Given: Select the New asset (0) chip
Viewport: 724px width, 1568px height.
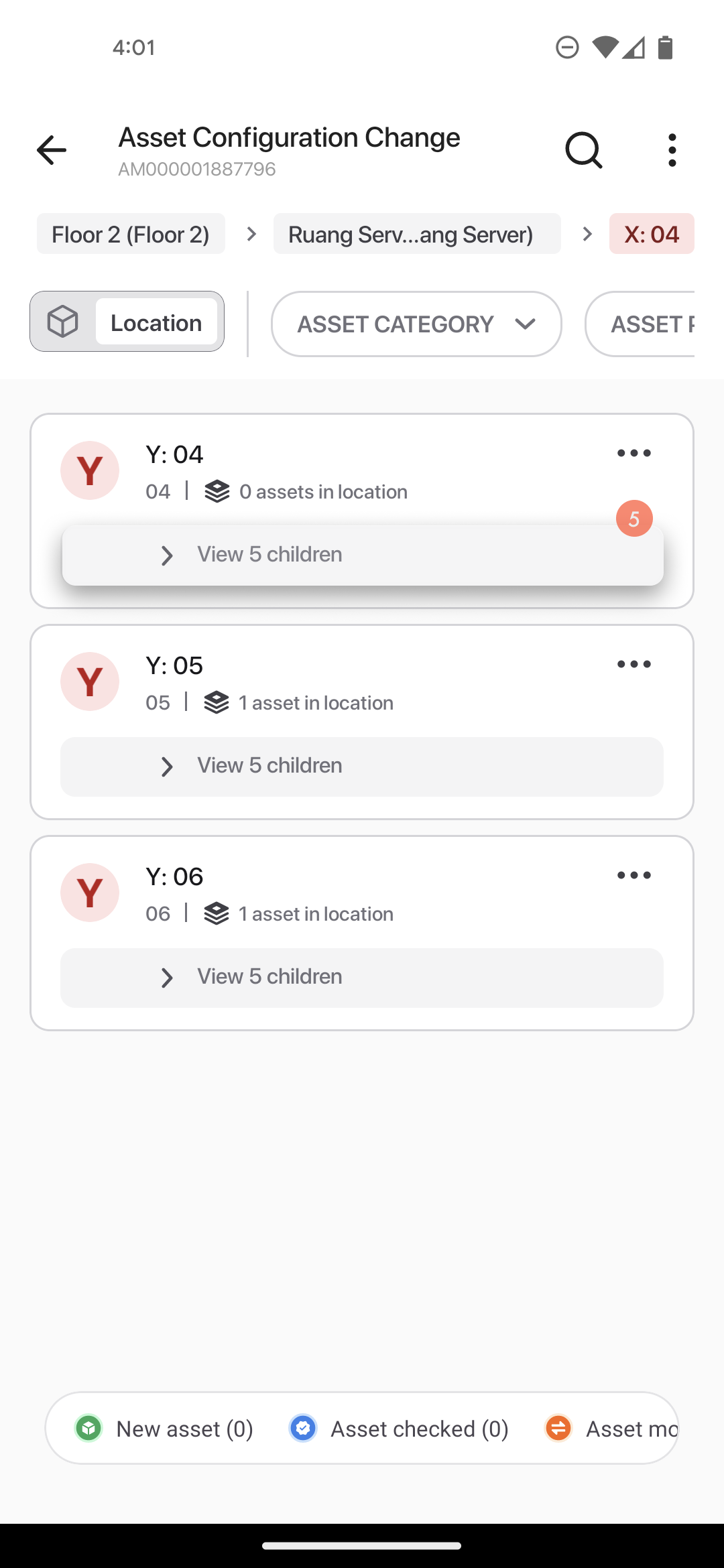Looking at the screenshot, I should tap(164, 1429).
